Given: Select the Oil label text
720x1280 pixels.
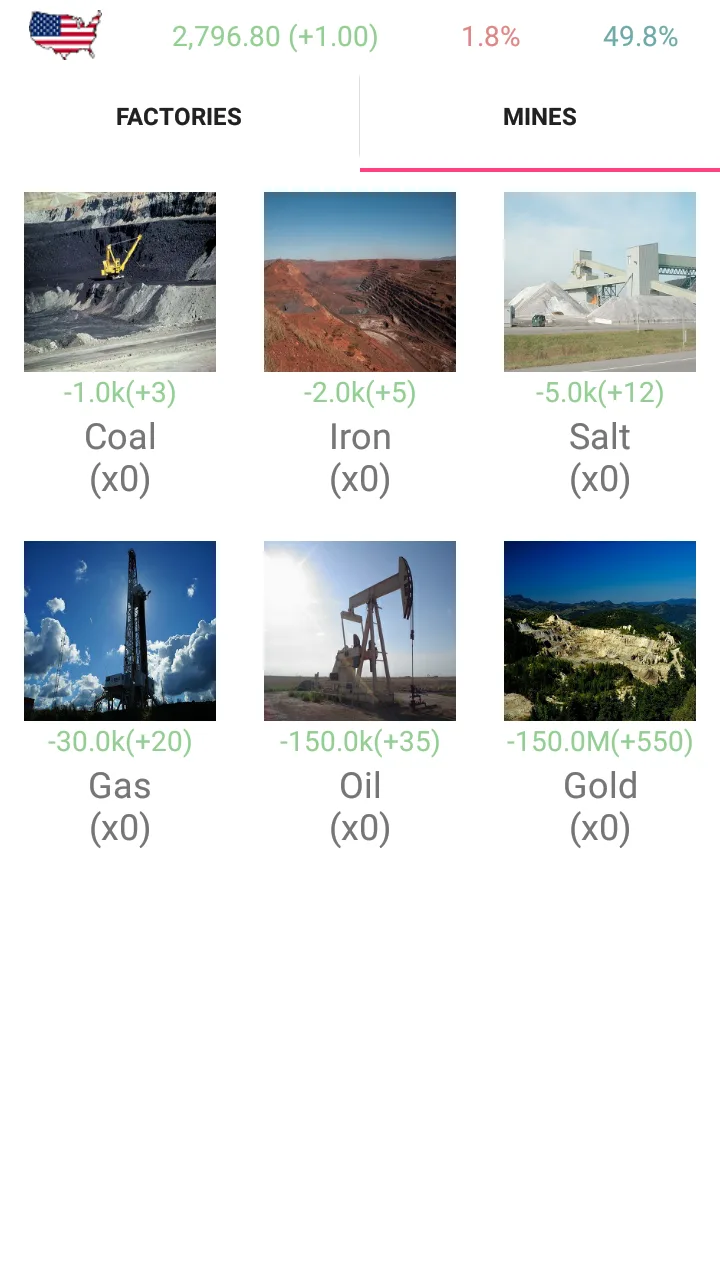Looking at the screenshot, I should pyautogui.click(x=359, y=786).
